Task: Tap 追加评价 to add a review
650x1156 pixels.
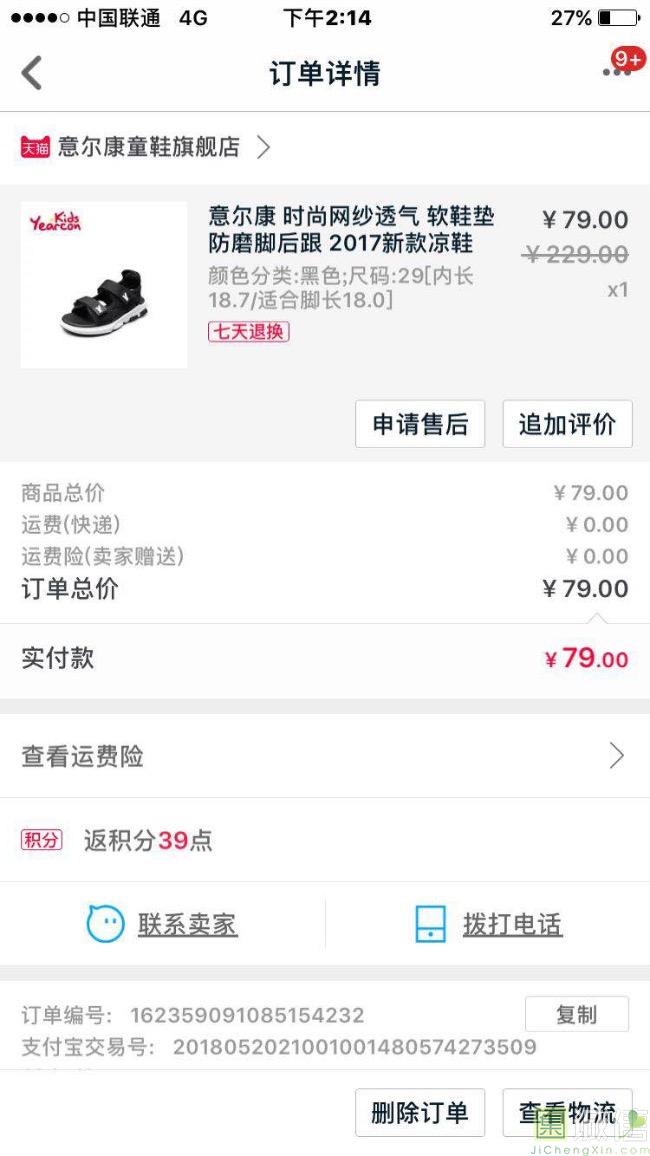Action: coord(567,424)
